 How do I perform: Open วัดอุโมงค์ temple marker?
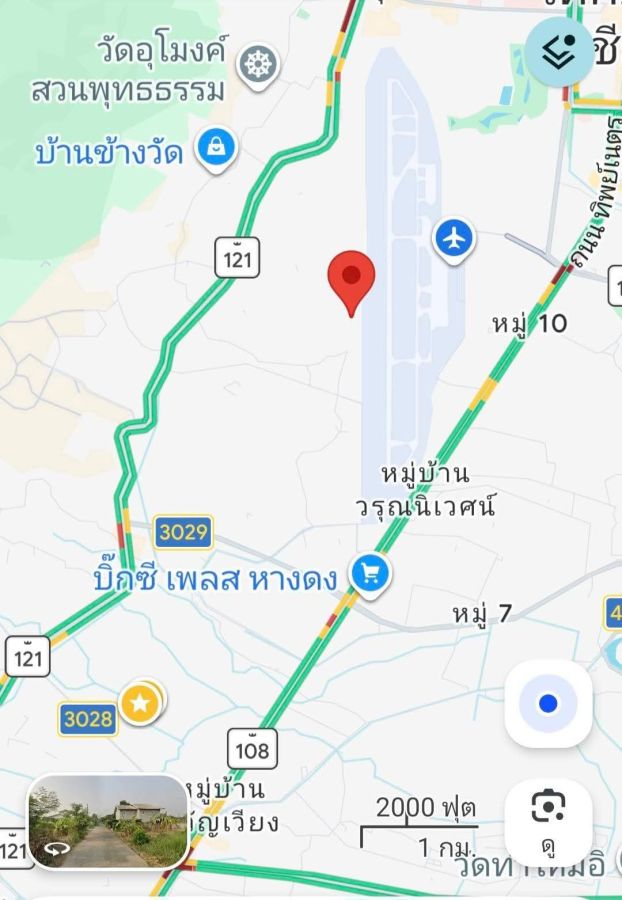click(258, 65)
